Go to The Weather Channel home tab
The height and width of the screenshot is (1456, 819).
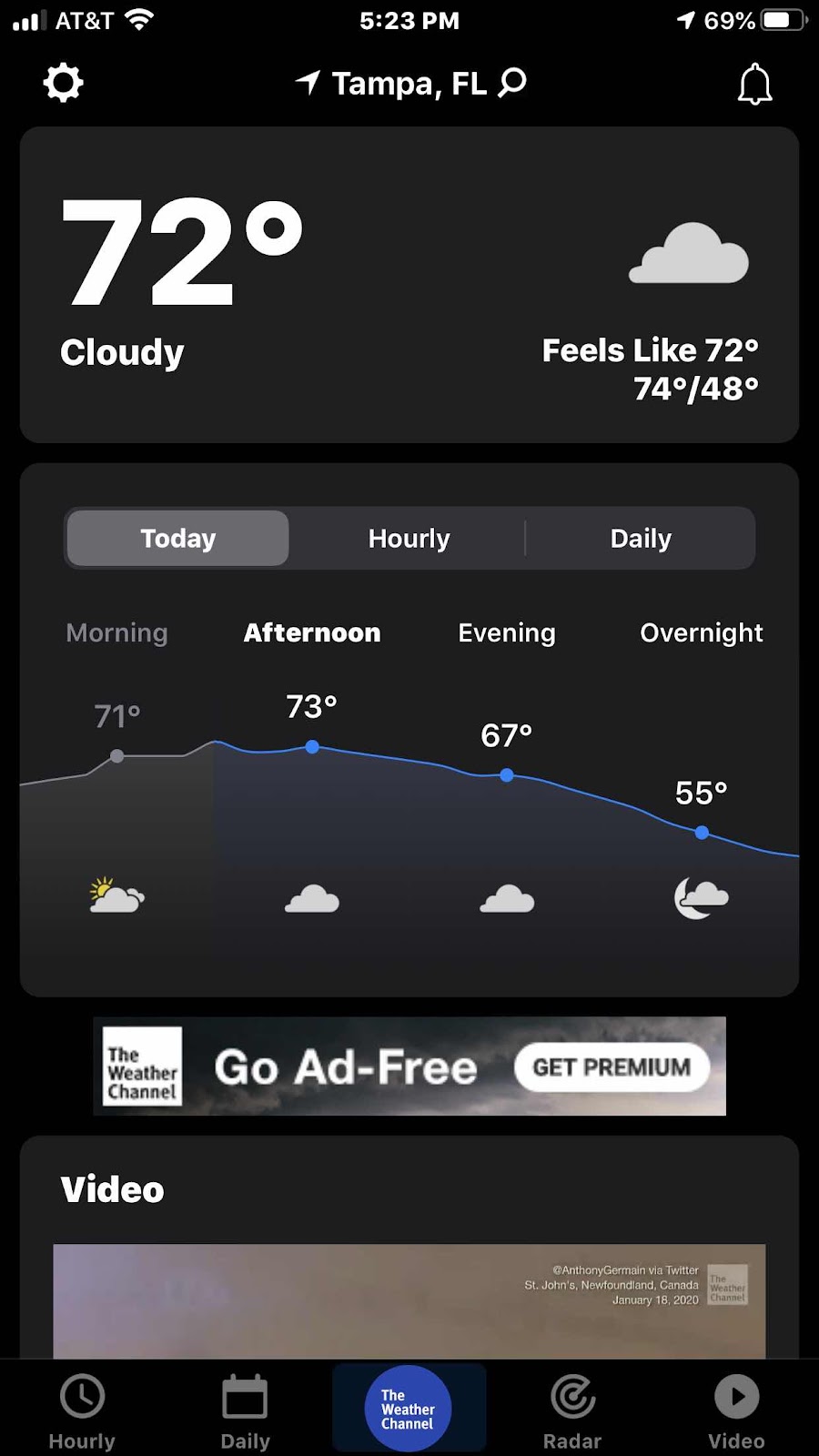(409, 1409)
